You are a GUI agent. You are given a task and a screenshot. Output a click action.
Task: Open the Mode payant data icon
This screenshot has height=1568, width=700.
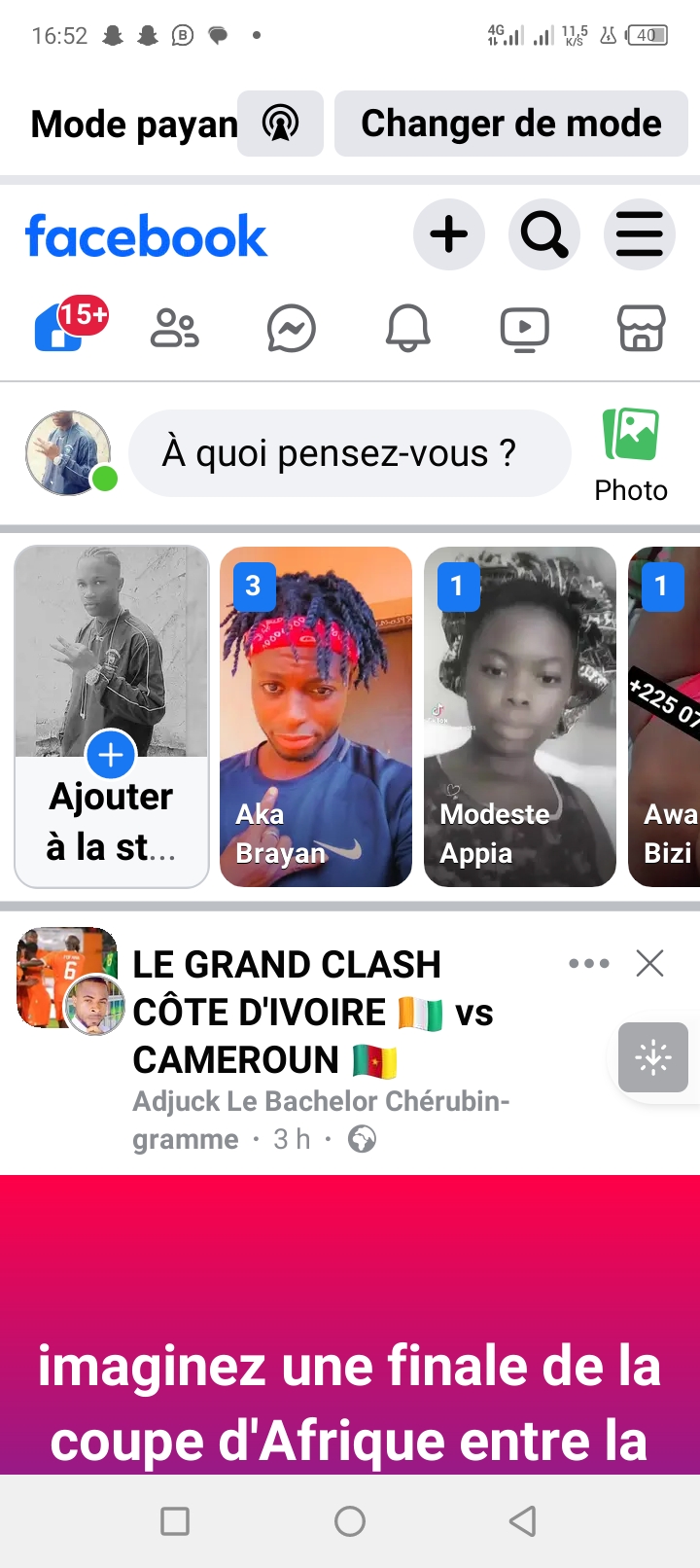280,124
